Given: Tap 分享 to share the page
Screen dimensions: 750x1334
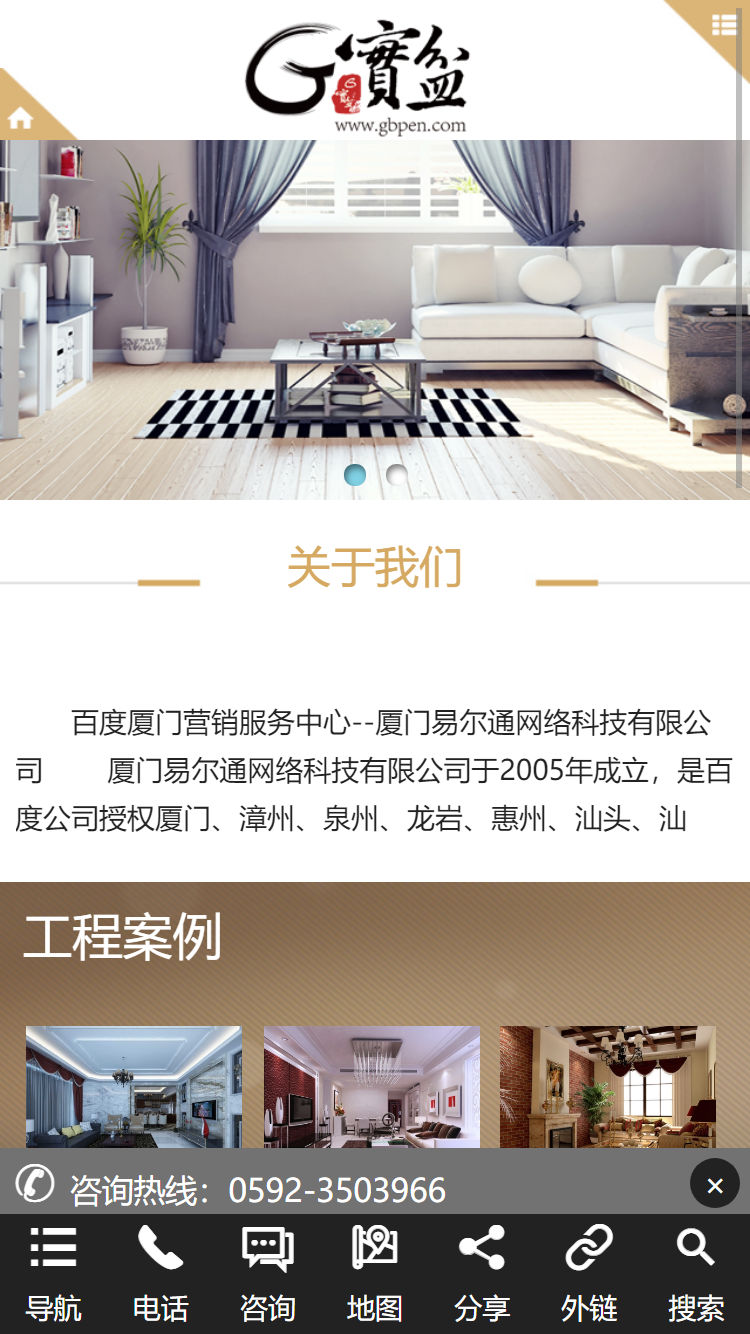Looking at the screenshot, I should (x=481, y=1274).
